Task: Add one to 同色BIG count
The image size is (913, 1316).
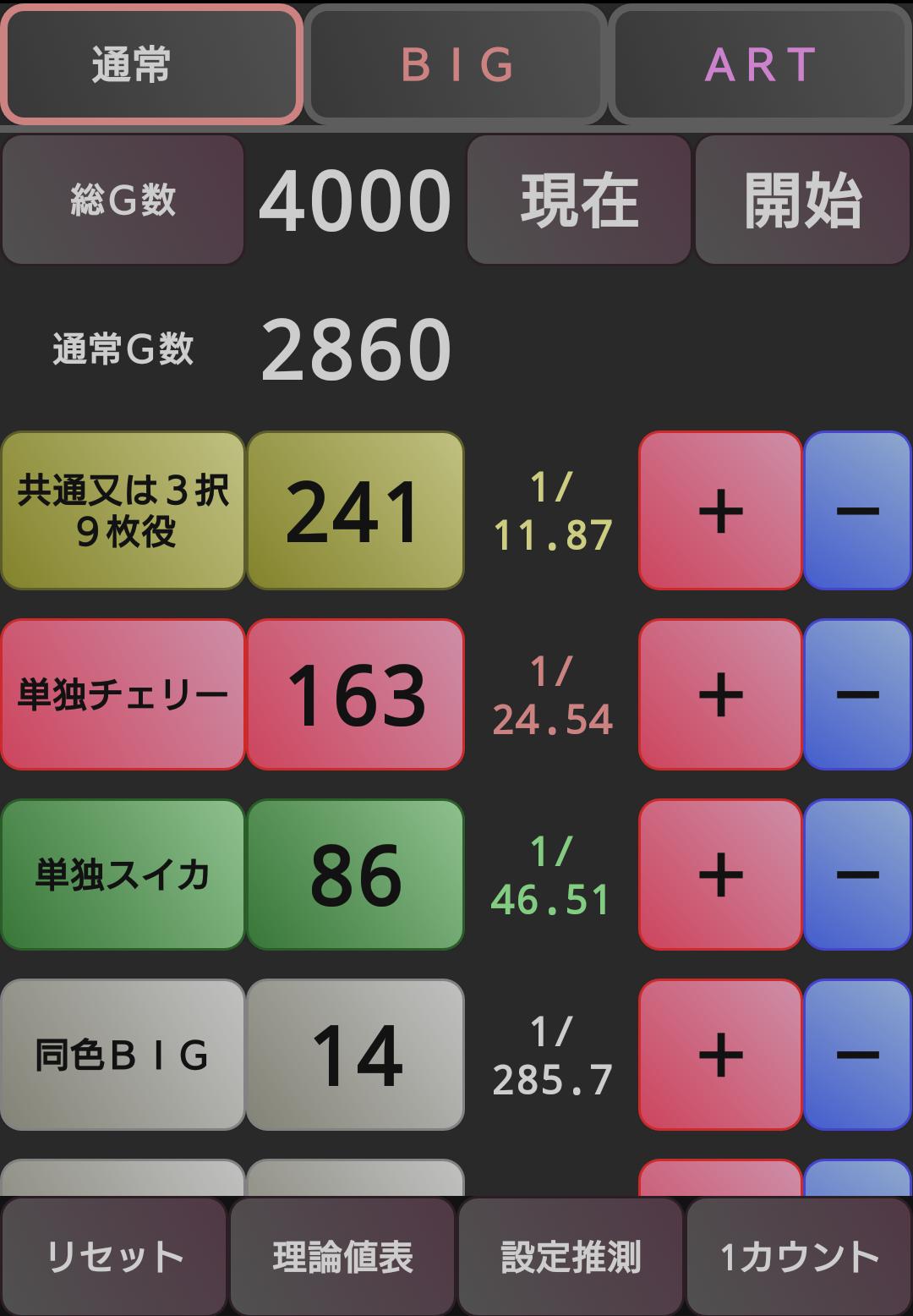Action: tap(720, 1055)
